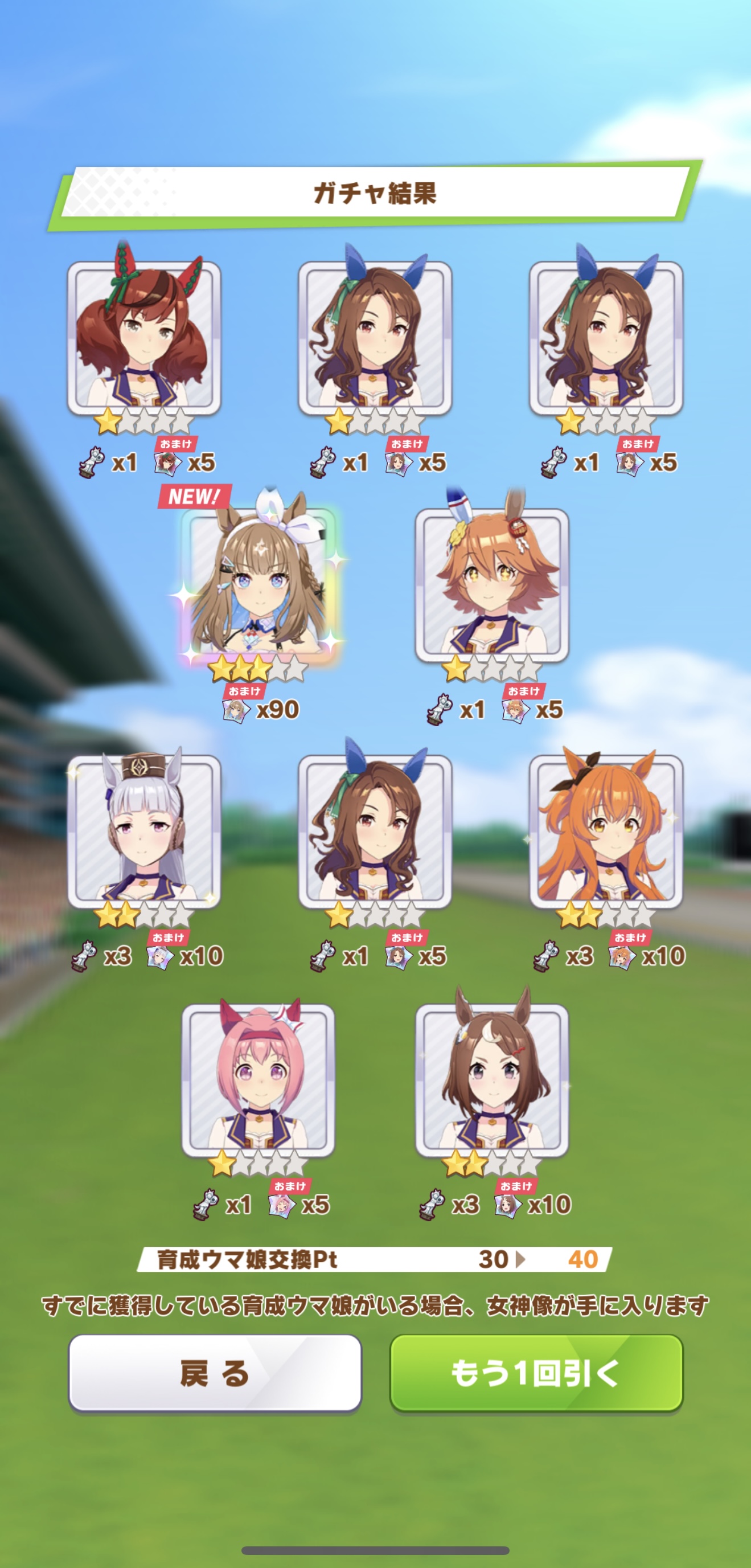Tap the 戻る back button

pos(215,1373)
